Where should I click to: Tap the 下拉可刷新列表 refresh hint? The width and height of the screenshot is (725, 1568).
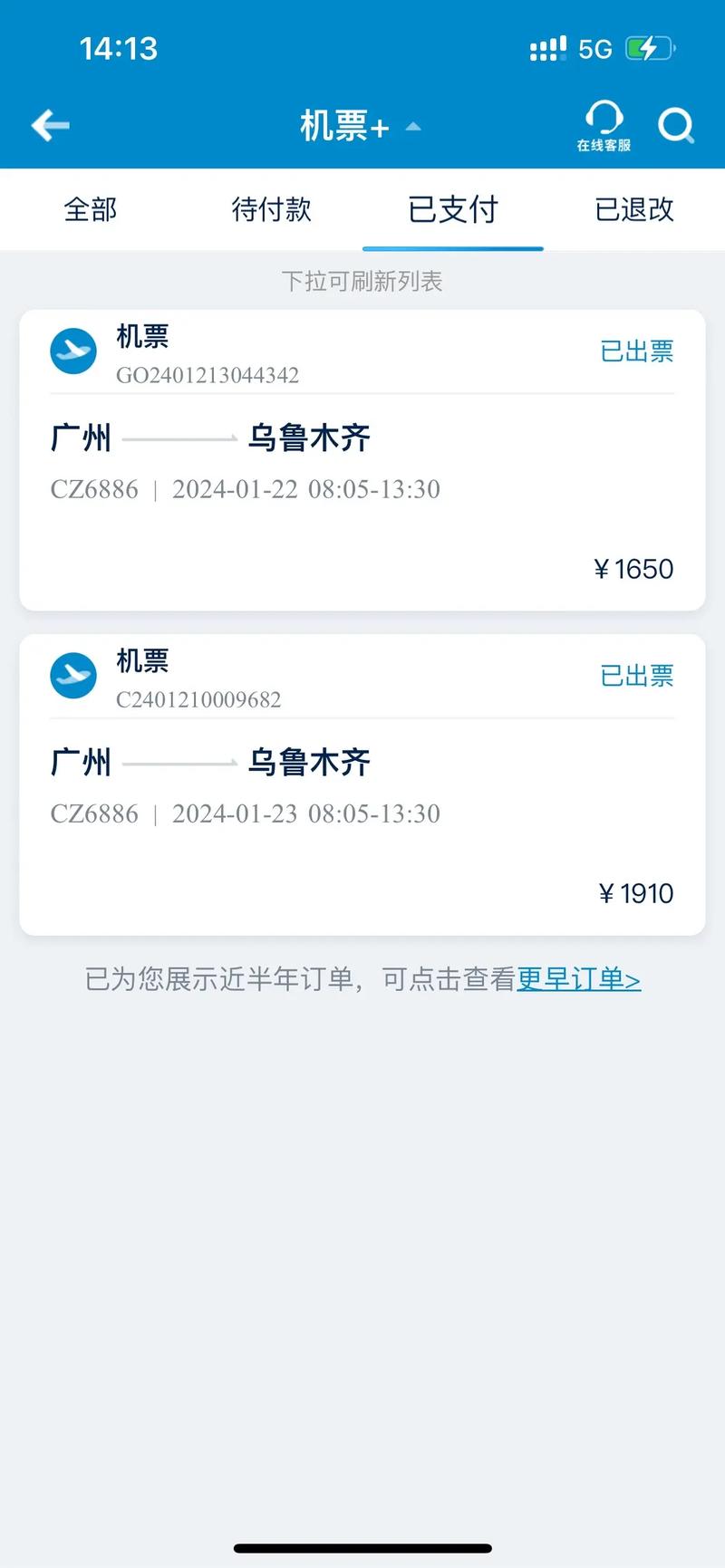coord(362,282)
